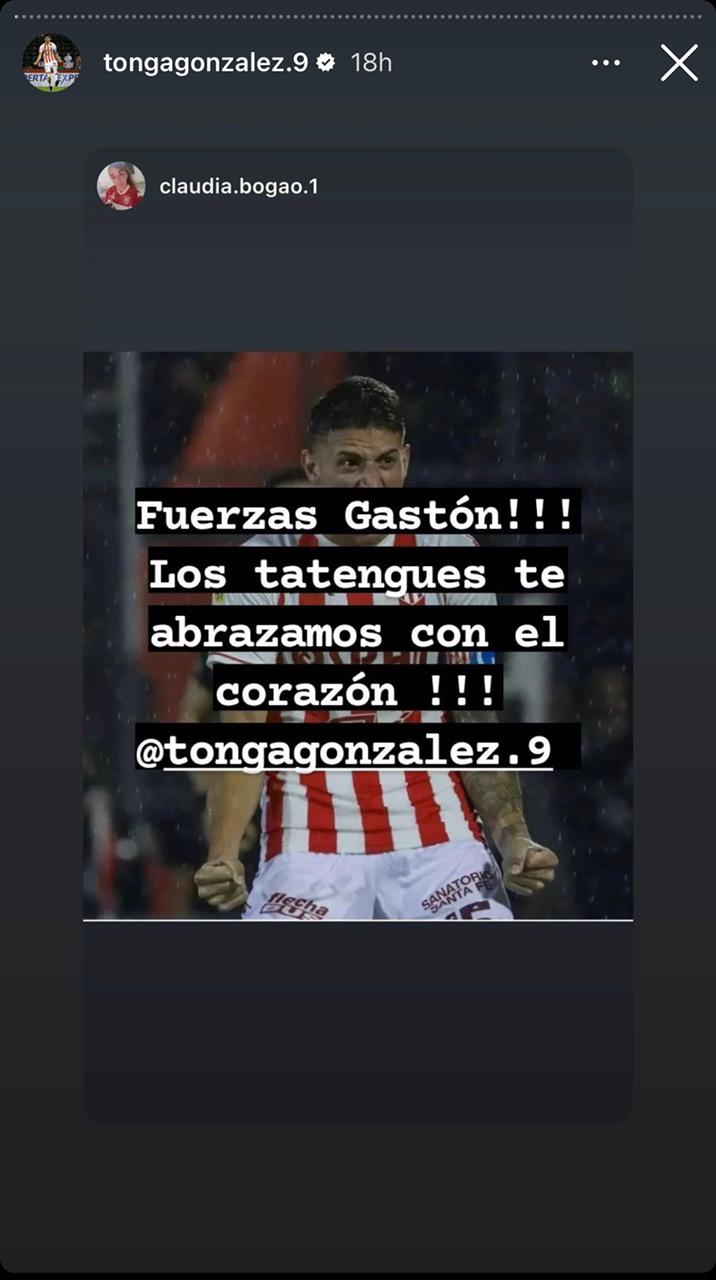
Task: Tap the @tongagonzalez.9 mention link
Action: [x=357, y=750]
